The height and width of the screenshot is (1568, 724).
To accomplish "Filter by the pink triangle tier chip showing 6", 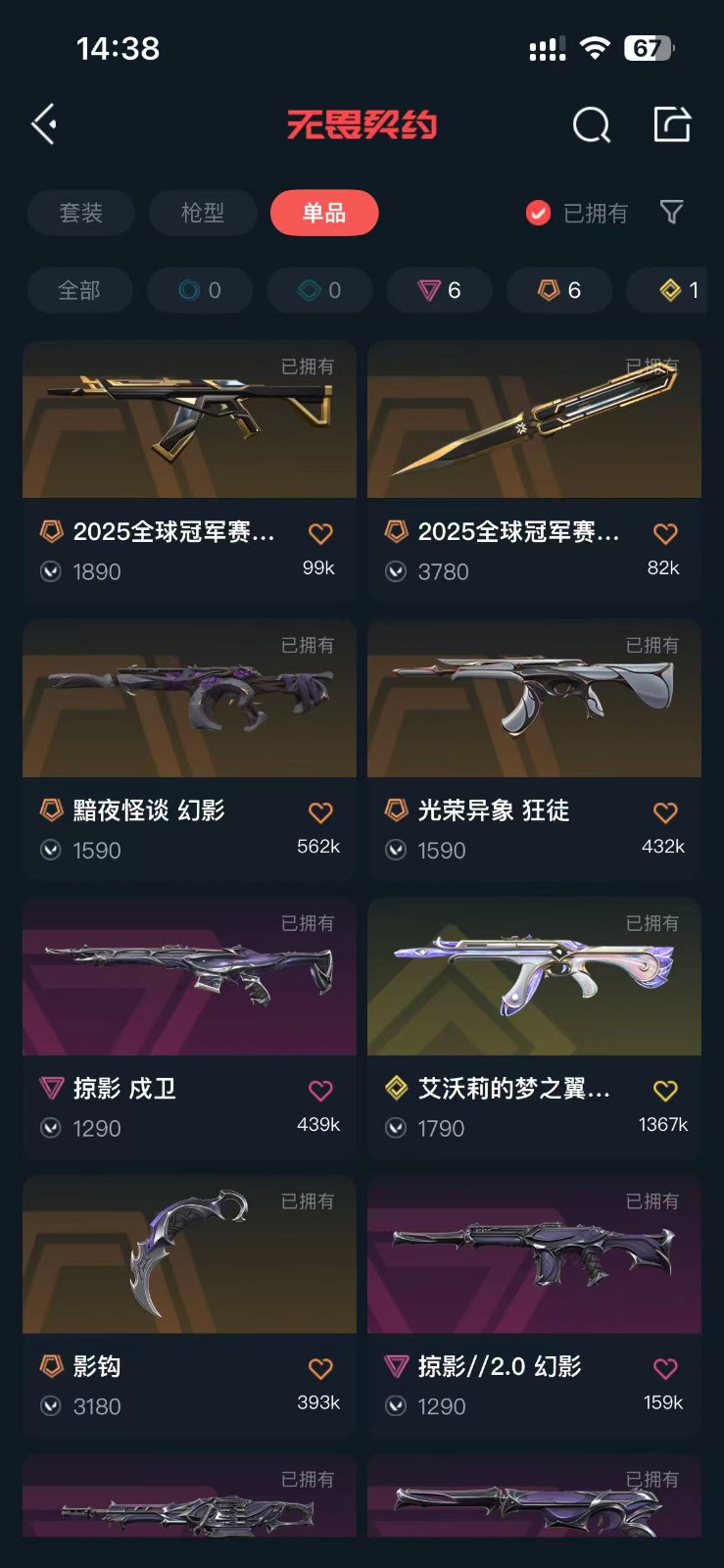I will (x=439, y=290).
